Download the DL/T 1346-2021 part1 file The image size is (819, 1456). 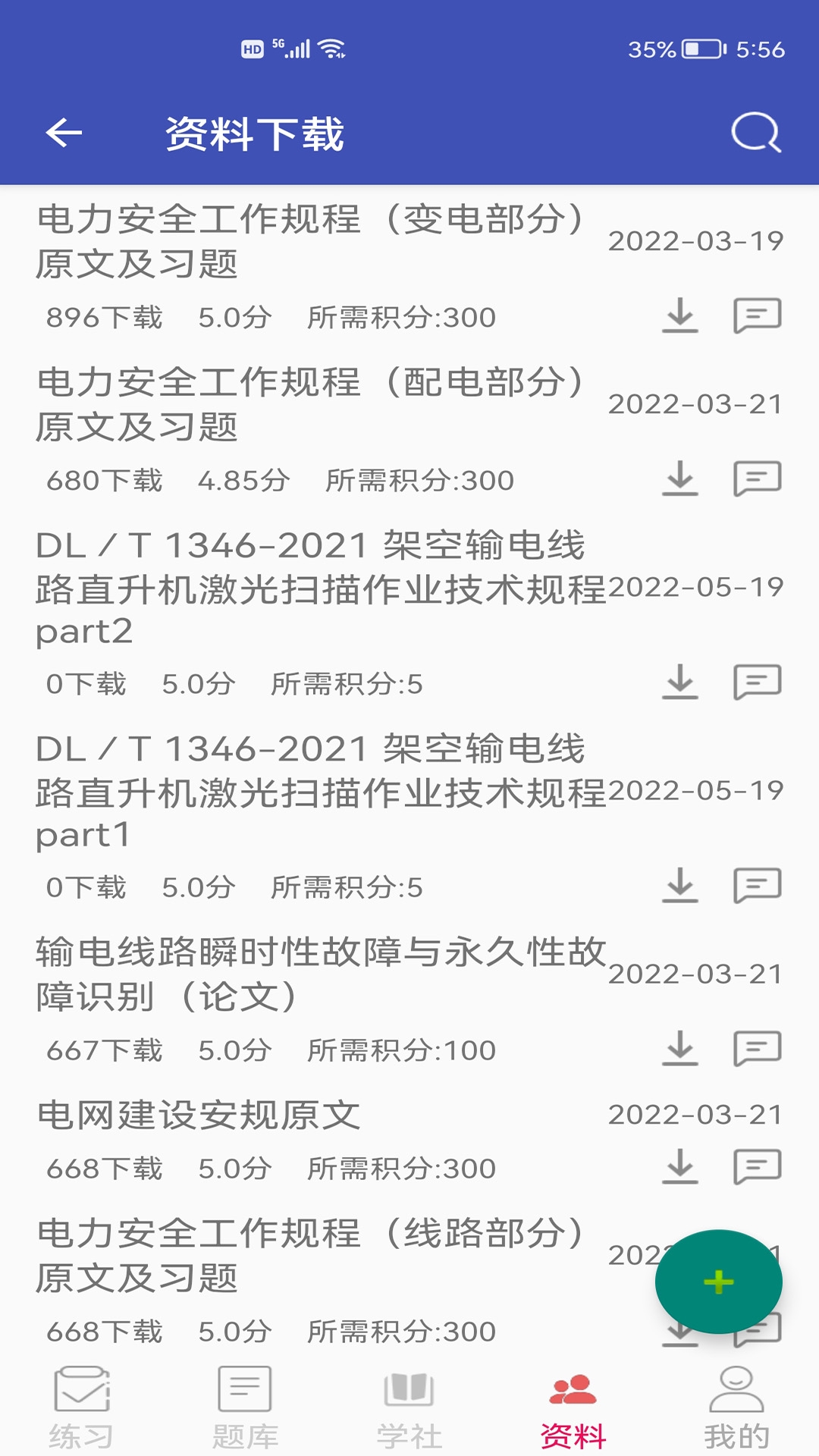(x=680, y=885)
